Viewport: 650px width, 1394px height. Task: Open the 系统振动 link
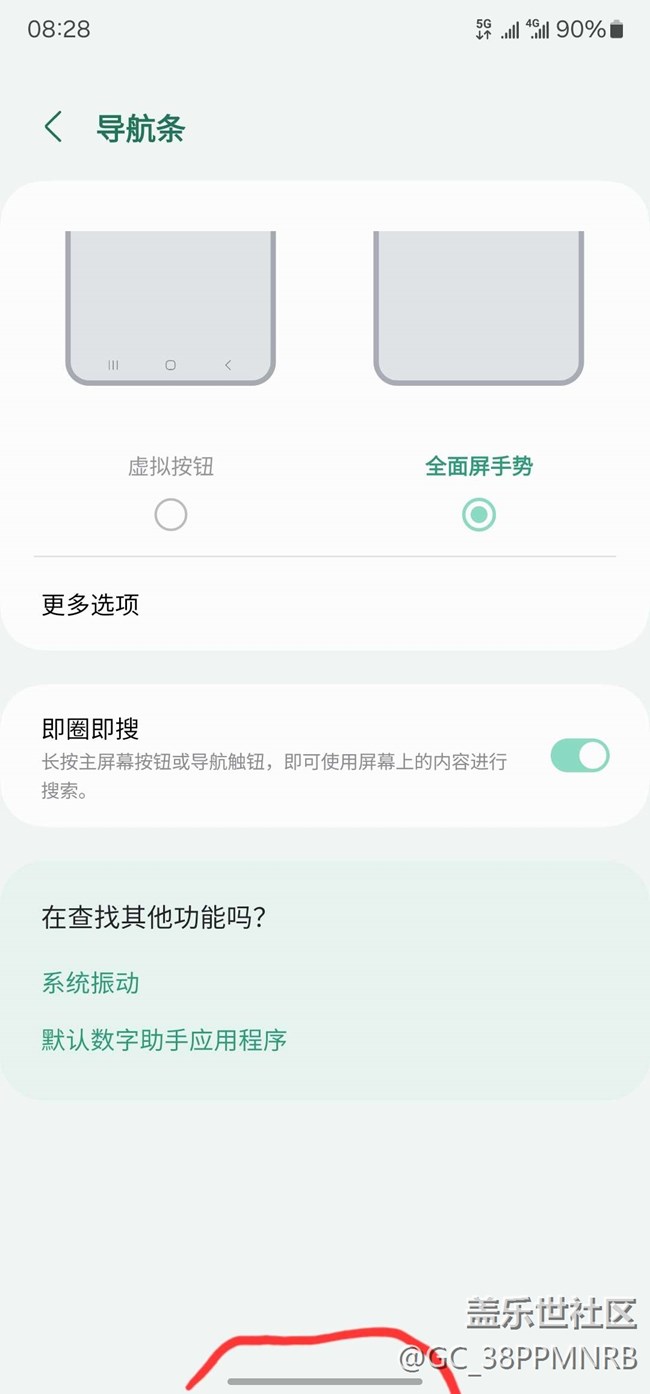[90, 983]
